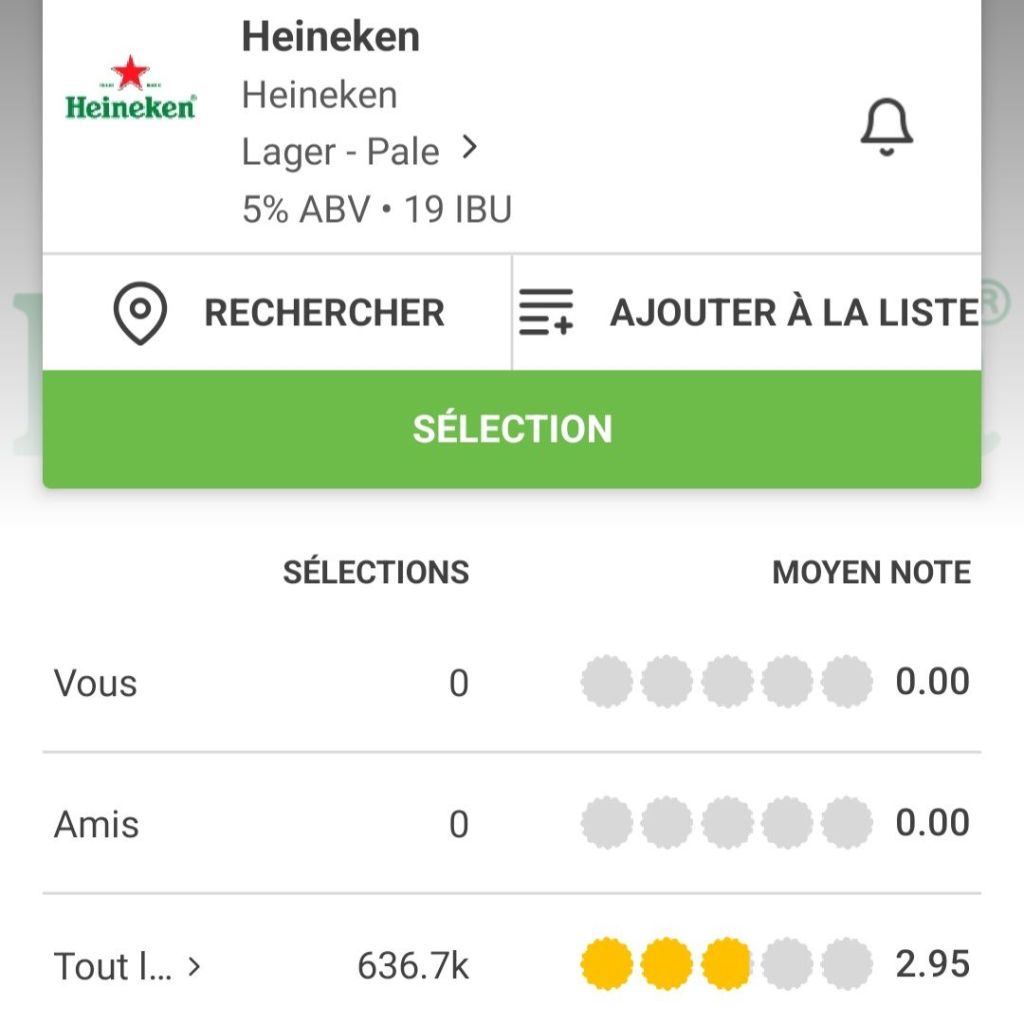Open the Tout l... selections row
1024x1023 pixels.
pos(128,966)
